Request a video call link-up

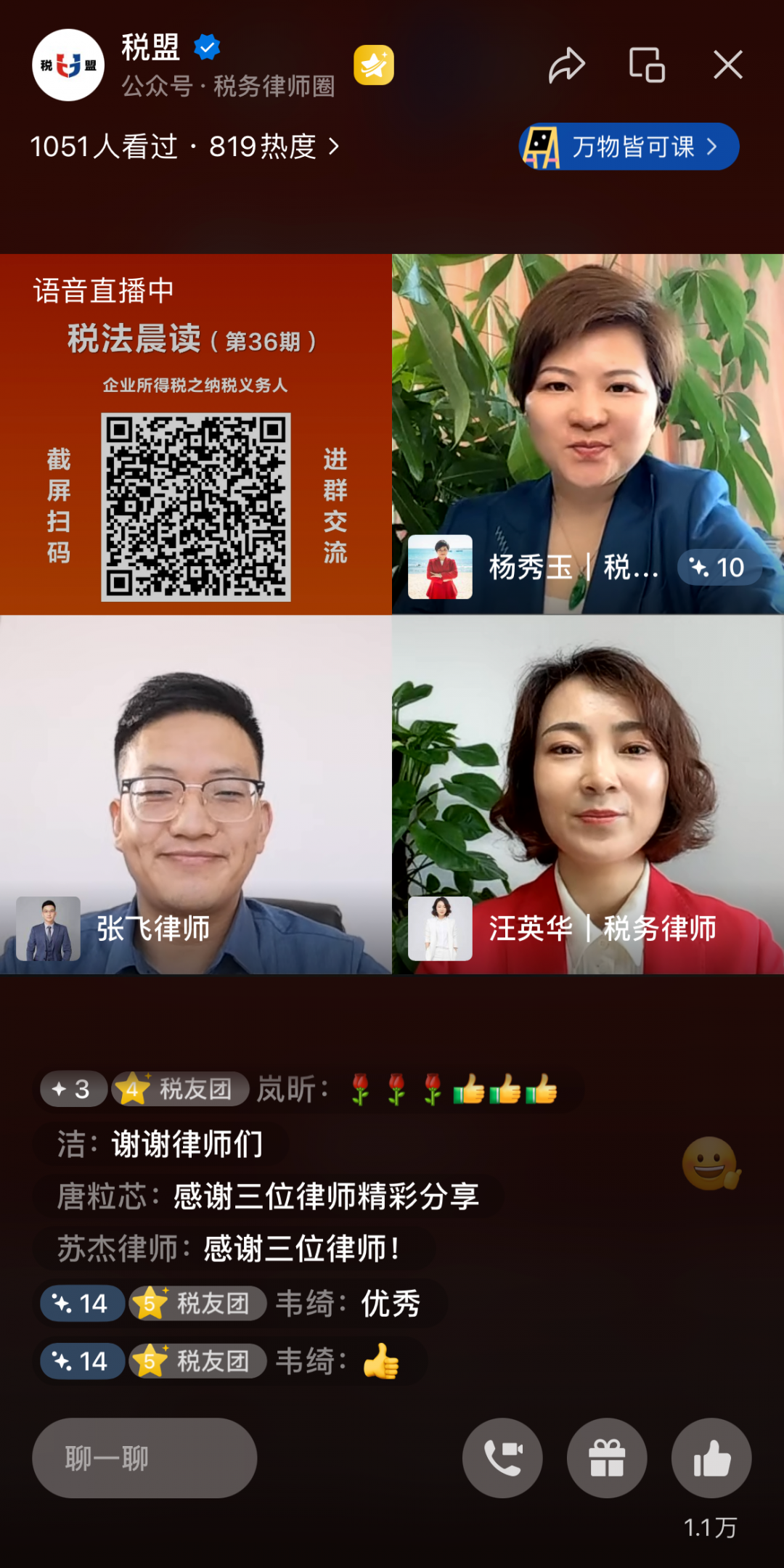tap(502, 1458)
